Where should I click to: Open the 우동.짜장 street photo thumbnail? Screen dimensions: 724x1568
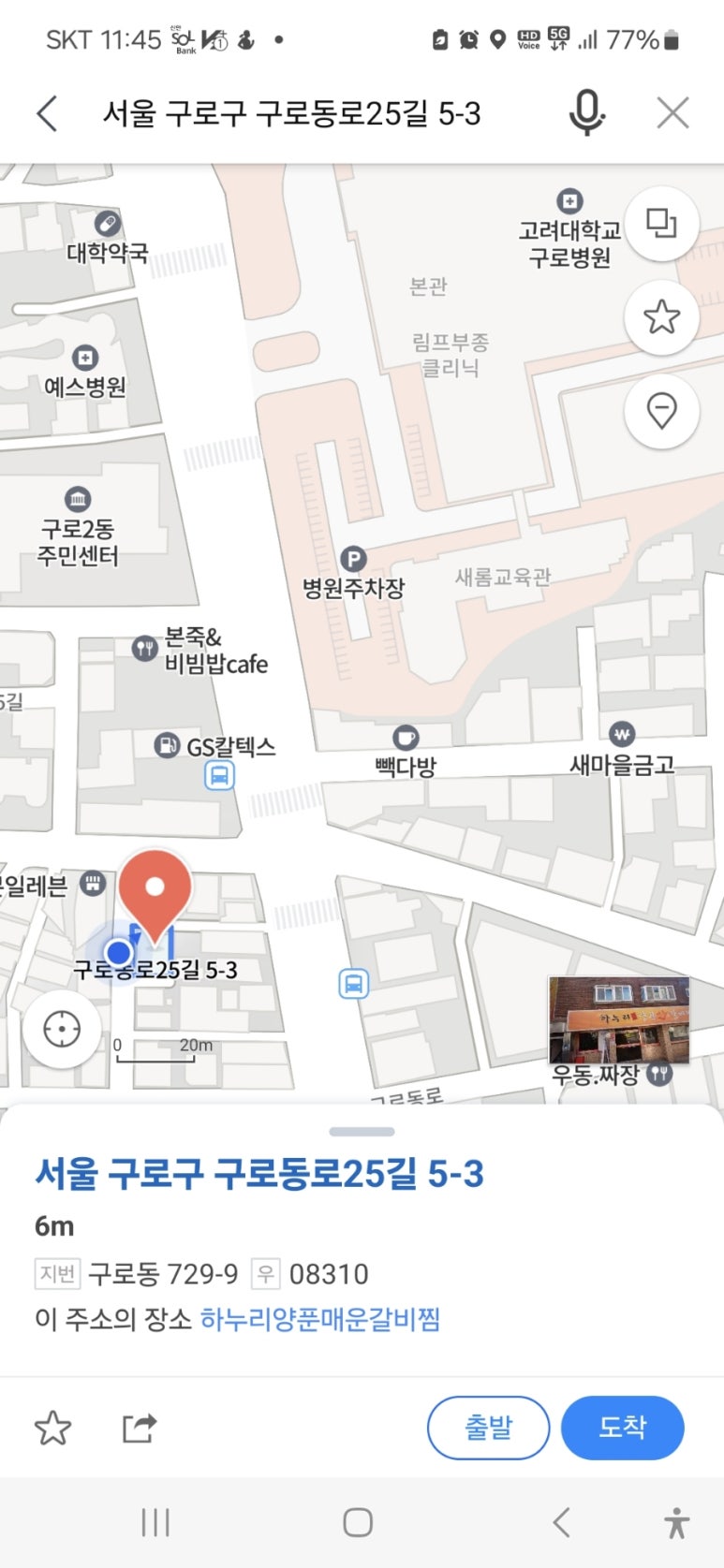click(x=618, y=1020)
